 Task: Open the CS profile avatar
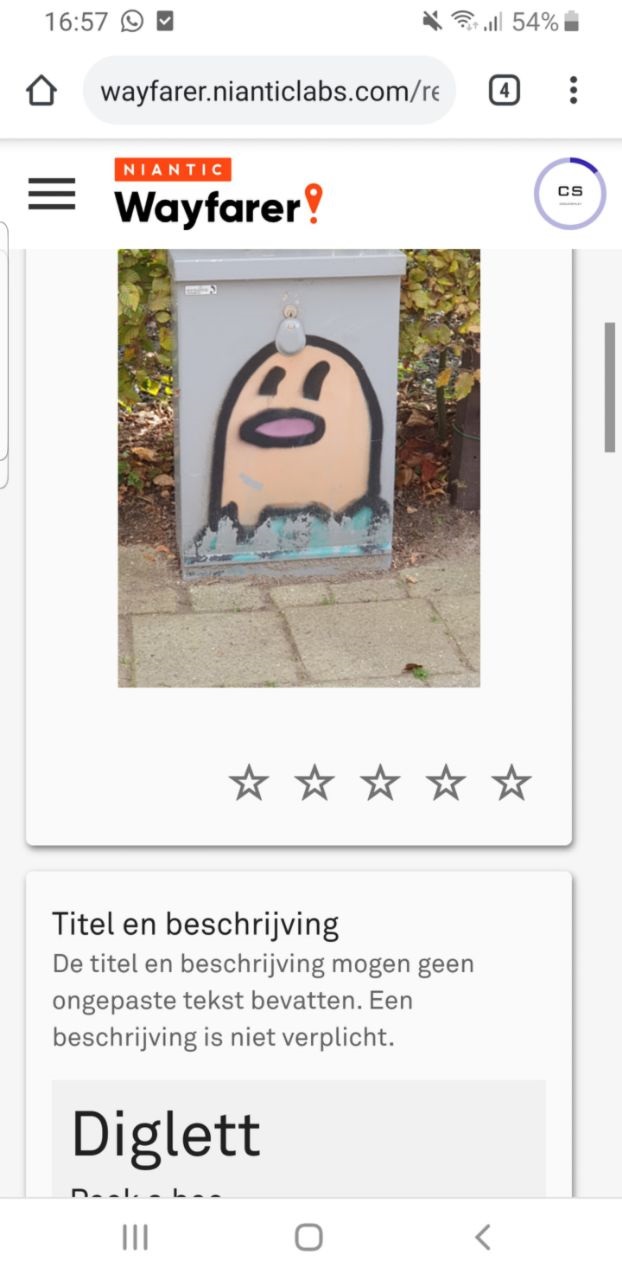(x=569, y=194)
